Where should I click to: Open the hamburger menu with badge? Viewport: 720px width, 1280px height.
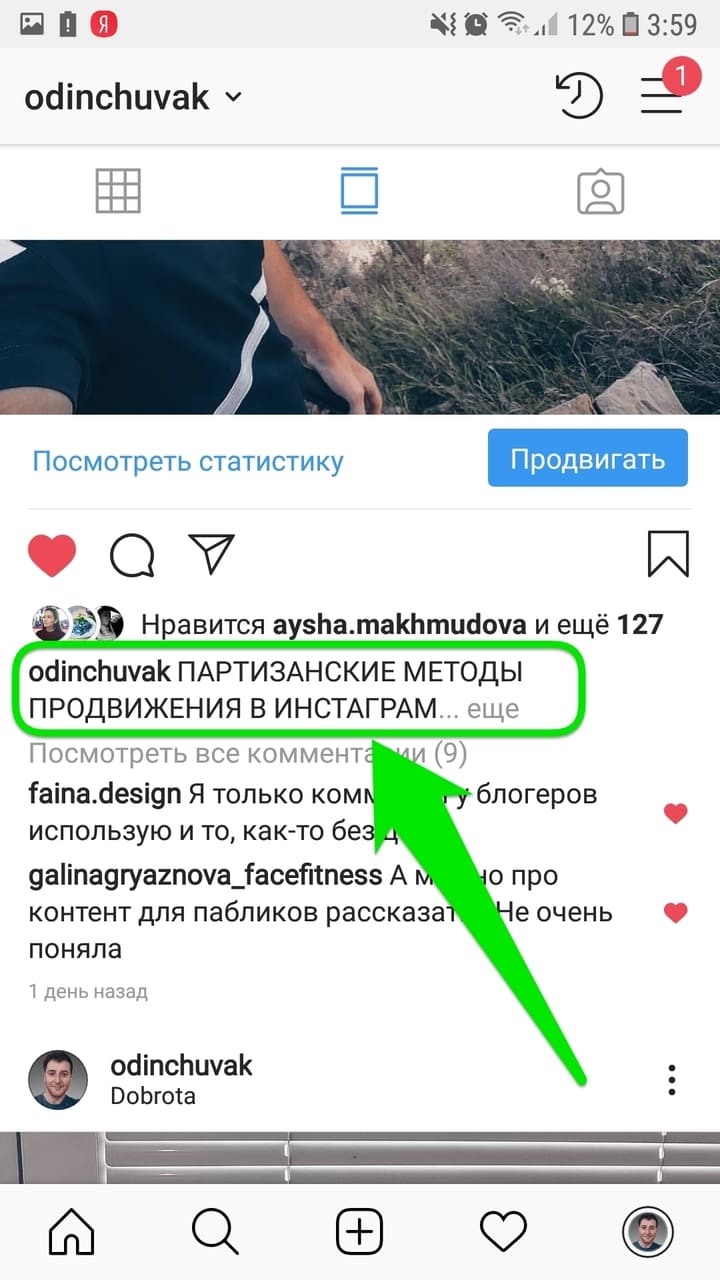click(x=663, y=95)
